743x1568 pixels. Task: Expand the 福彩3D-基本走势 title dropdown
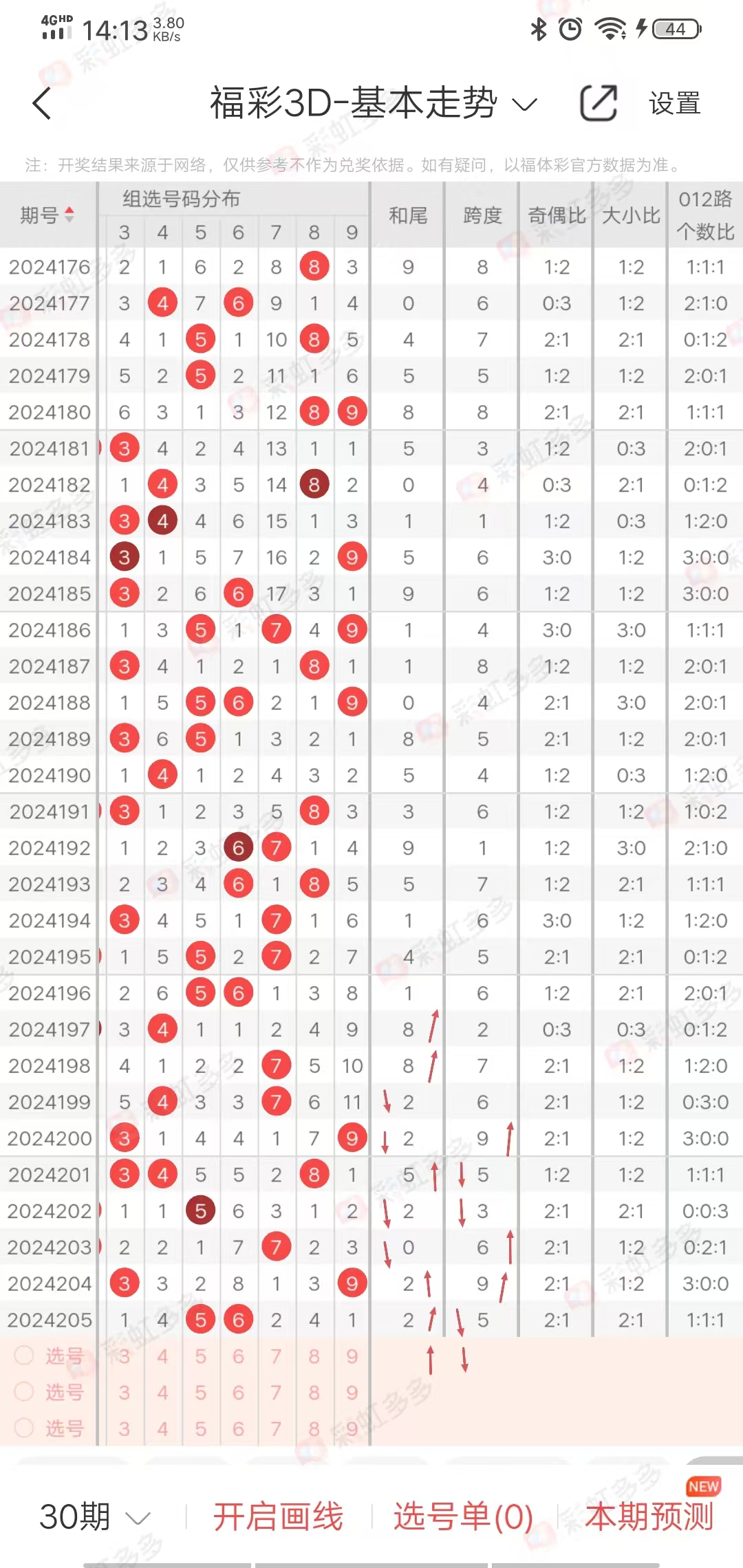(x=524, y=105)
